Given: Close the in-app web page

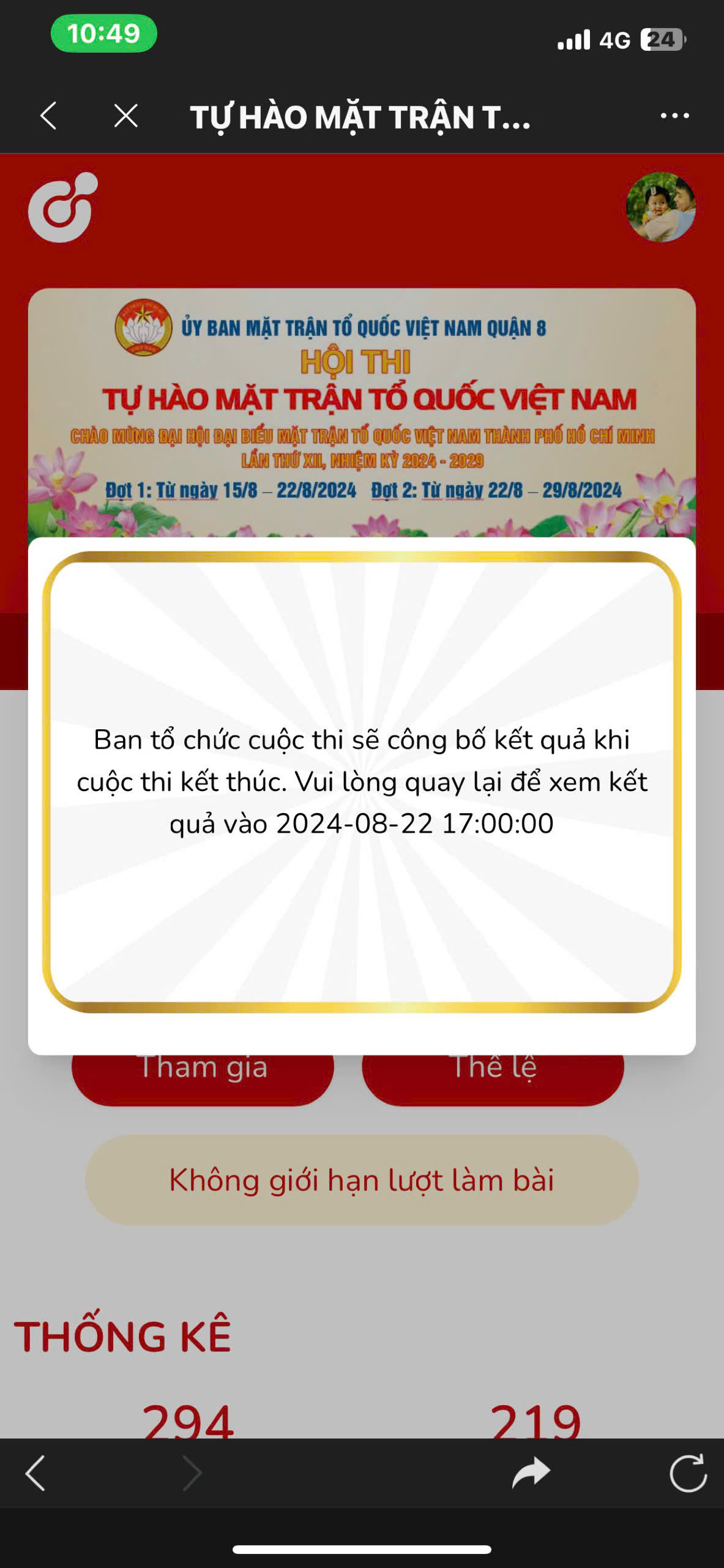Looking at the screenshot, I should pos(126,116).
